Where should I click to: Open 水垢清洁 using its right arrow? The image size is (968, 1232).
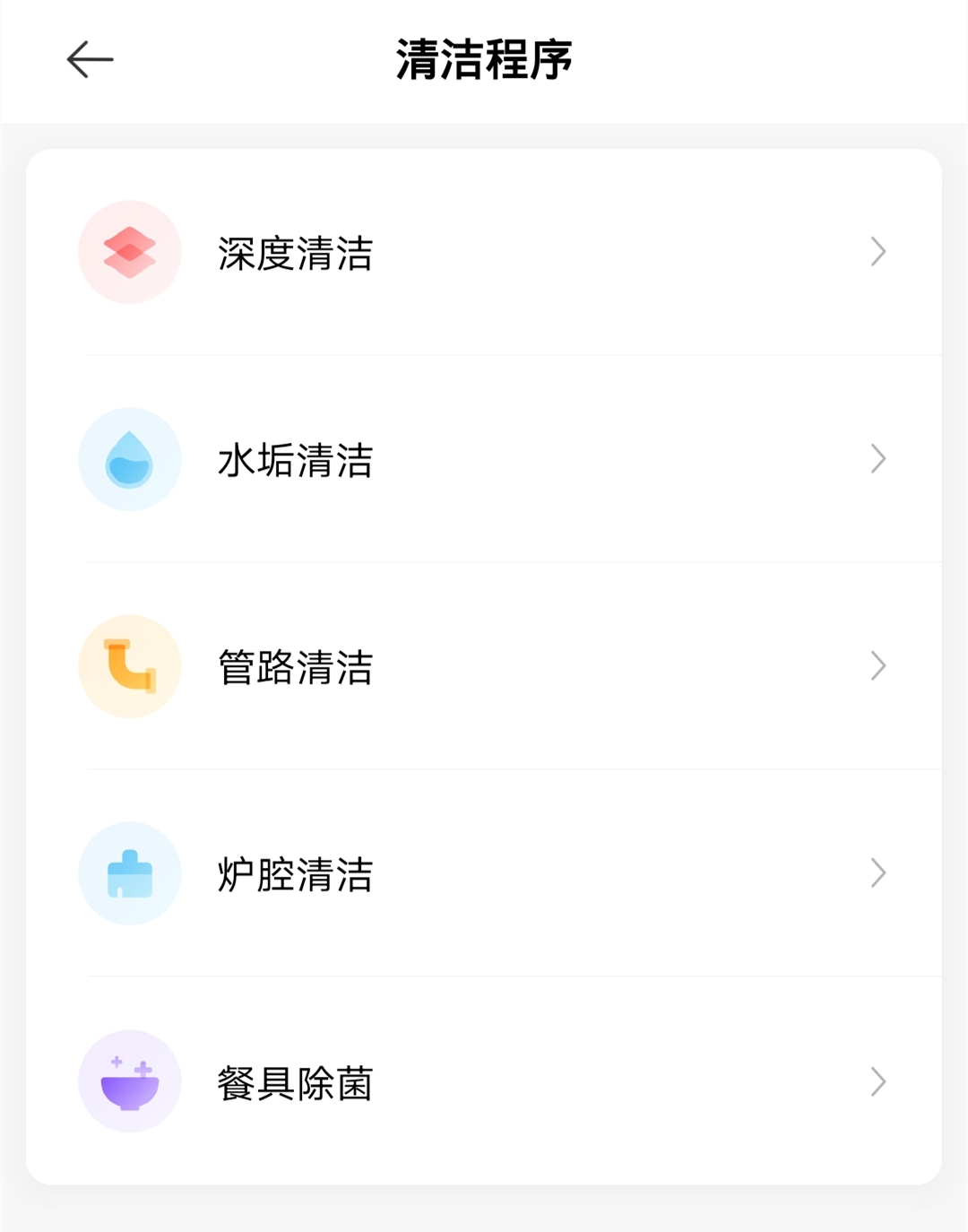(877, 459)
